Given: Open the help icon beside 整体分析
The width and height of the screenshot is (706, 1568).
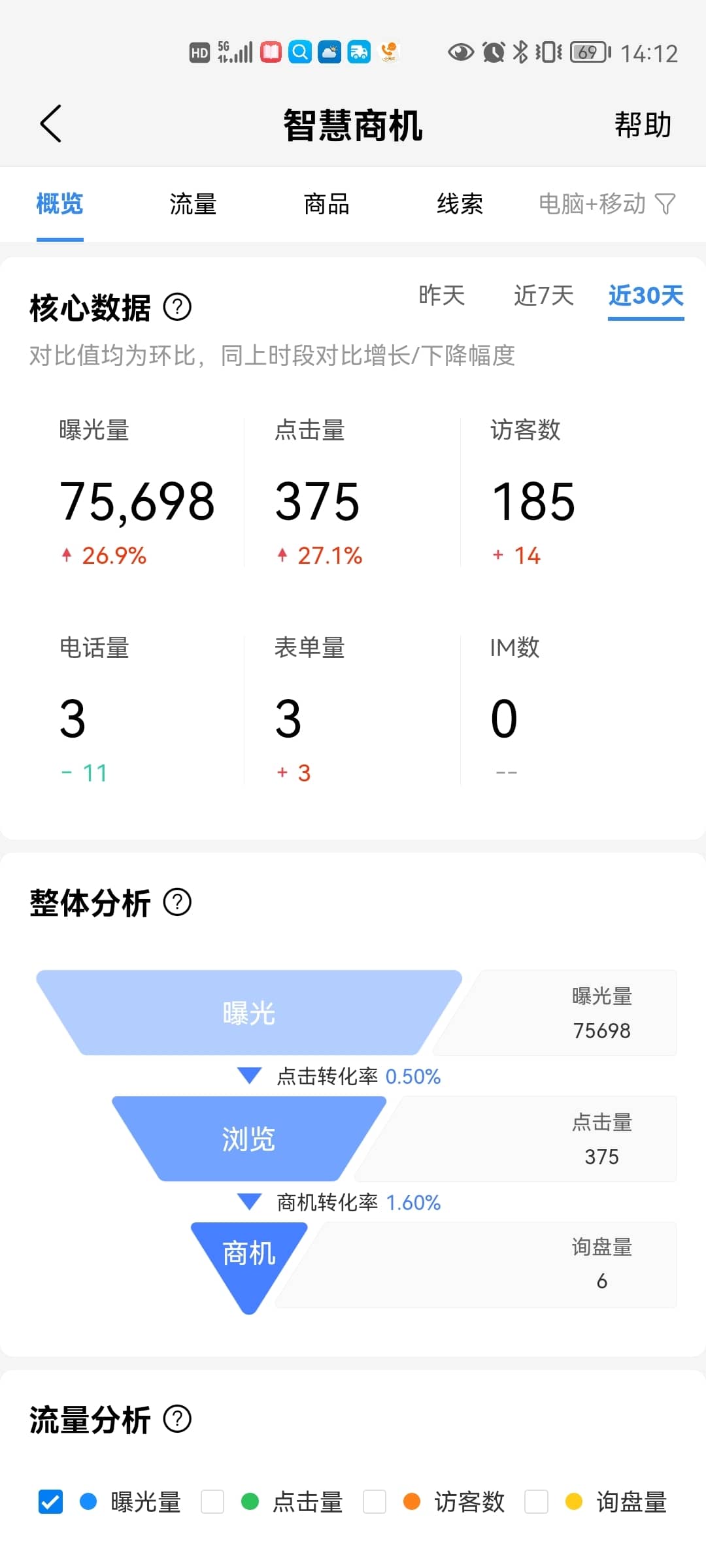Looking at the screenshot, I should (x=177, y=903).
